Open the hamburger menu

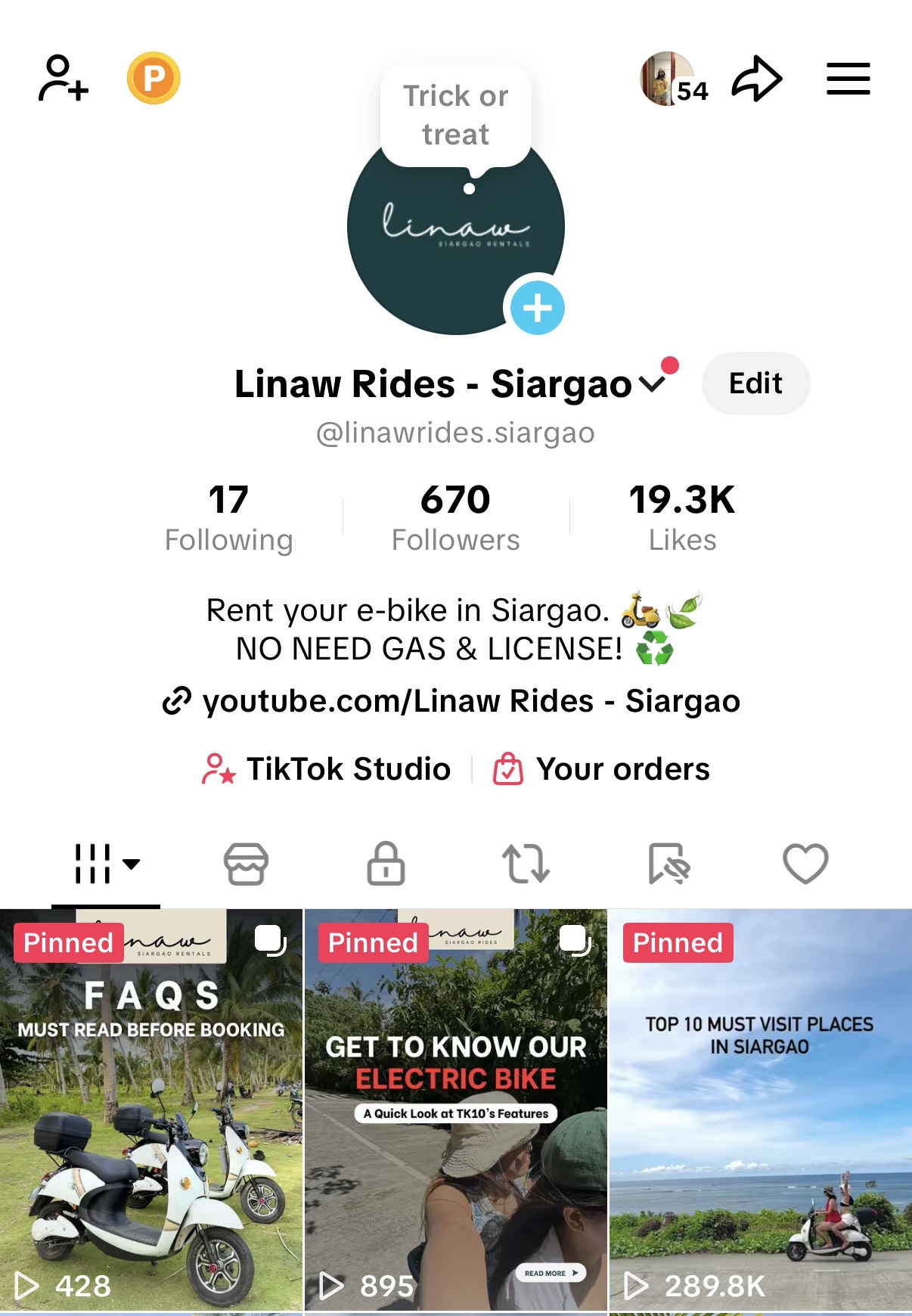pos(848,79)
